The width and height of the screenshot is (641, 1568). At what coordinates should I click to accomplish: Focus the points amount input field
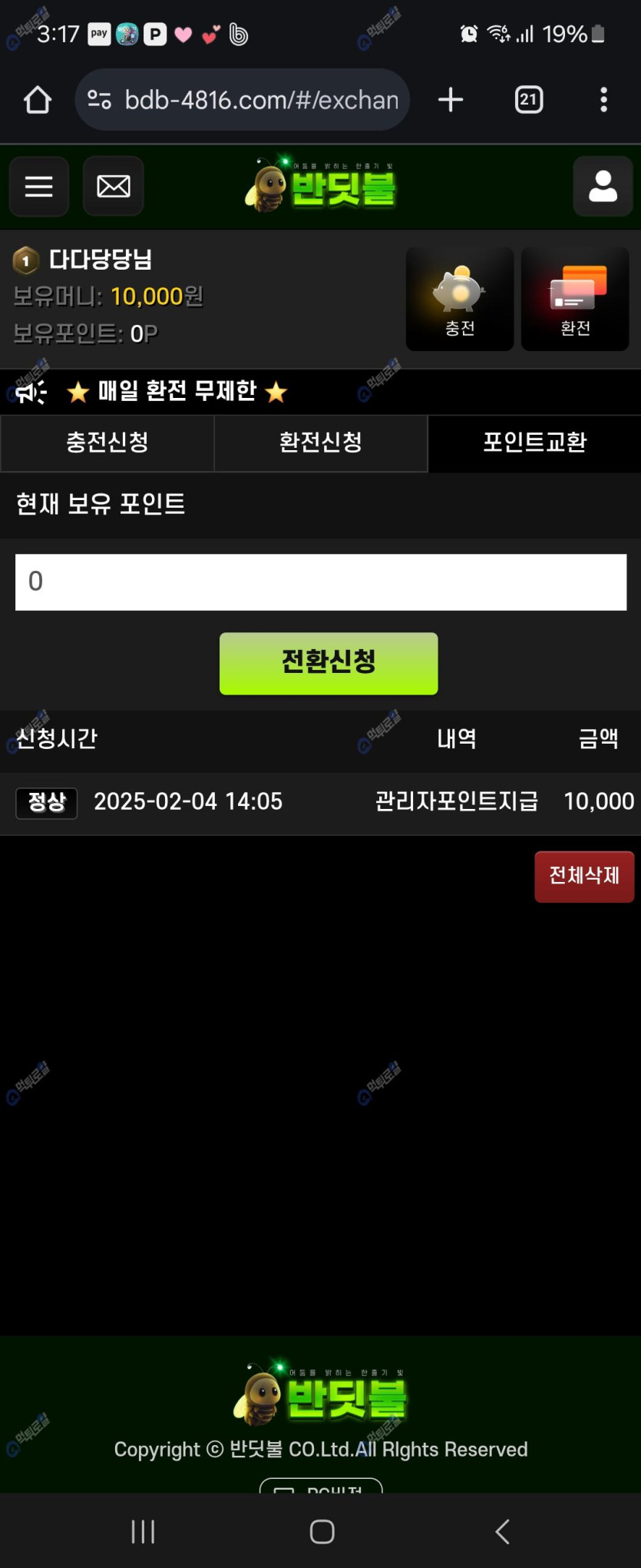[321, 582]
